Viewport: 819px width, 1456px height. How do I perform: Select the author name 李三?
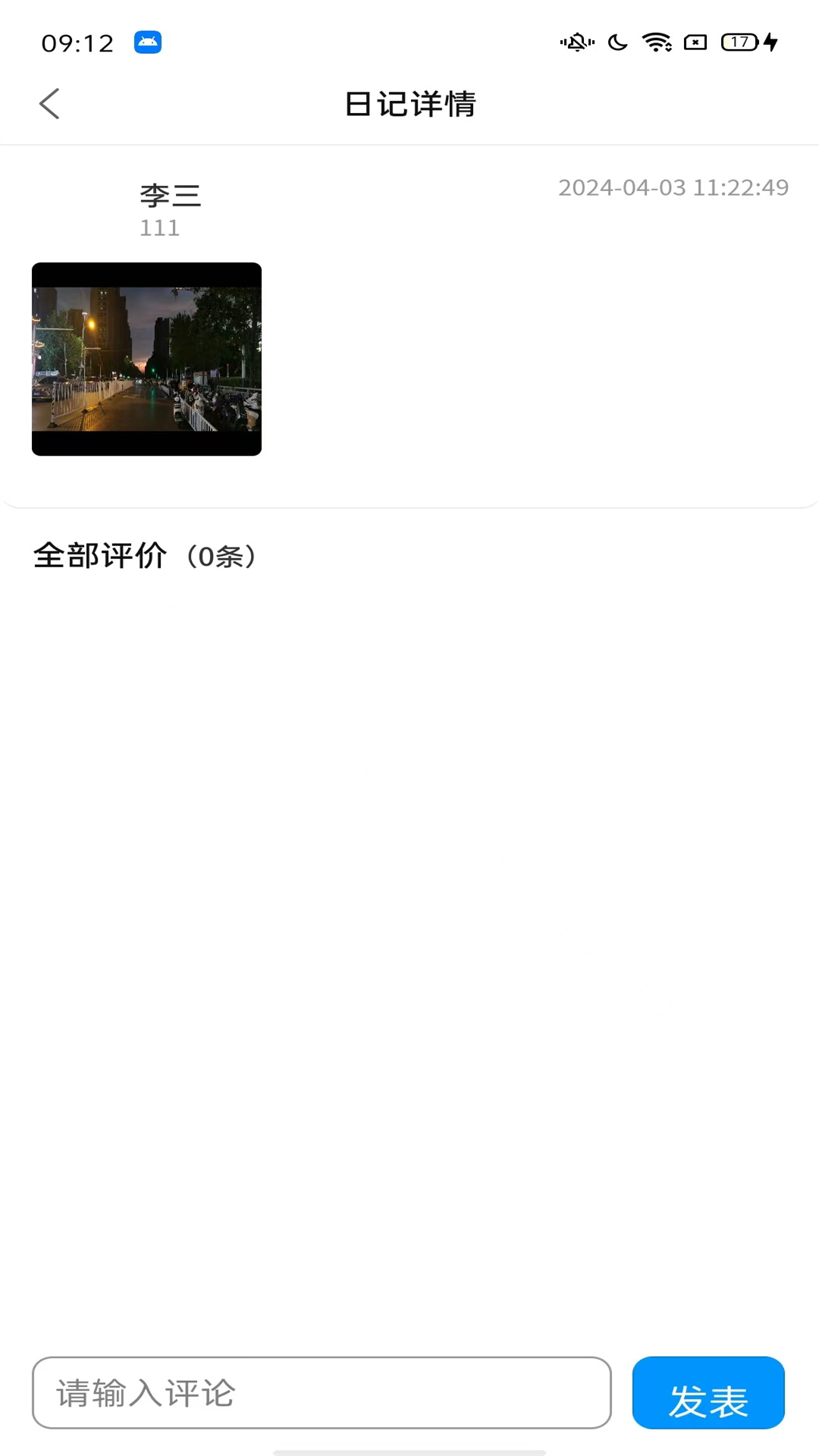[169, 195]
